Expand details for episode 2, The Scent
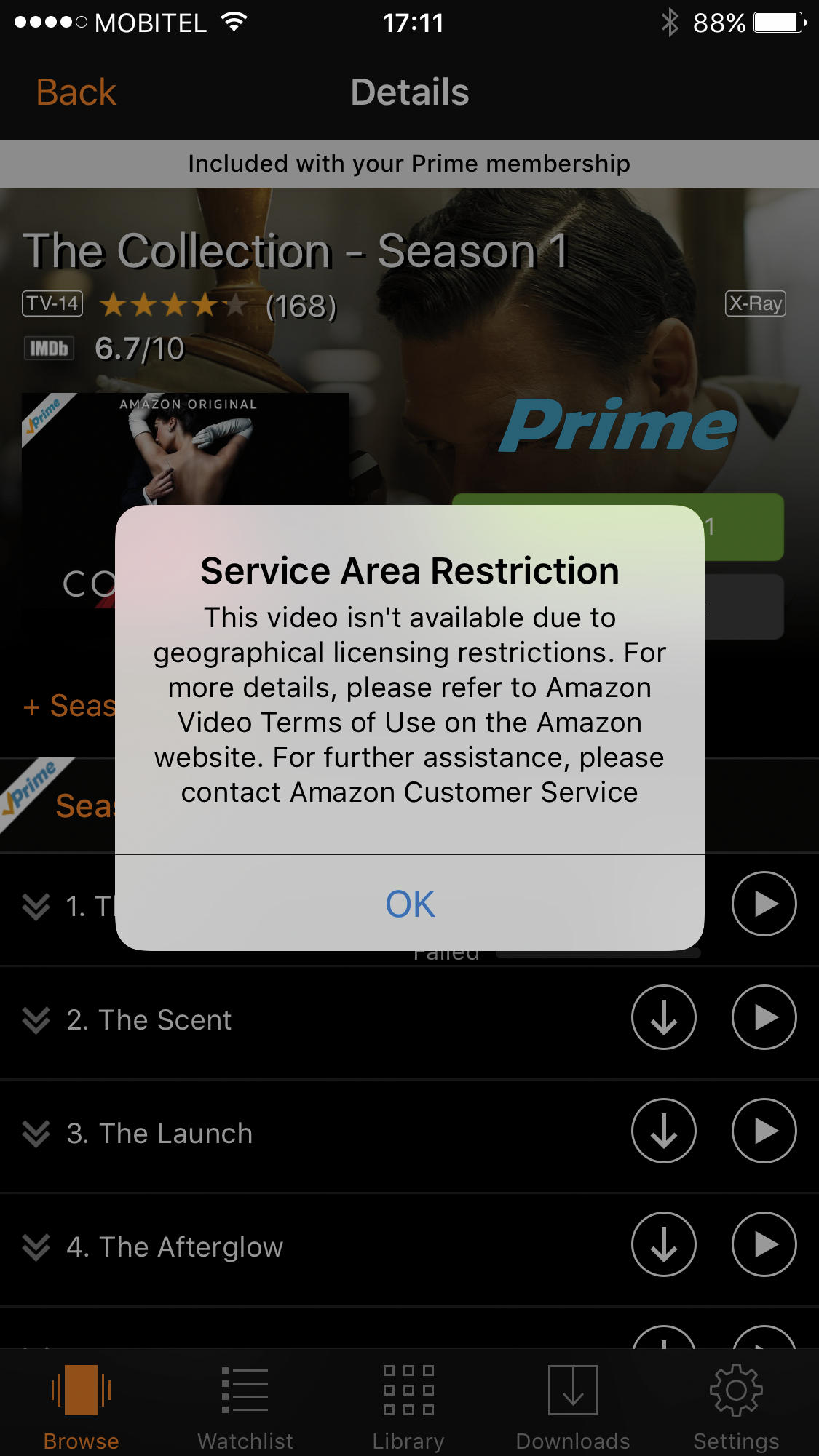 (36, 1020)
